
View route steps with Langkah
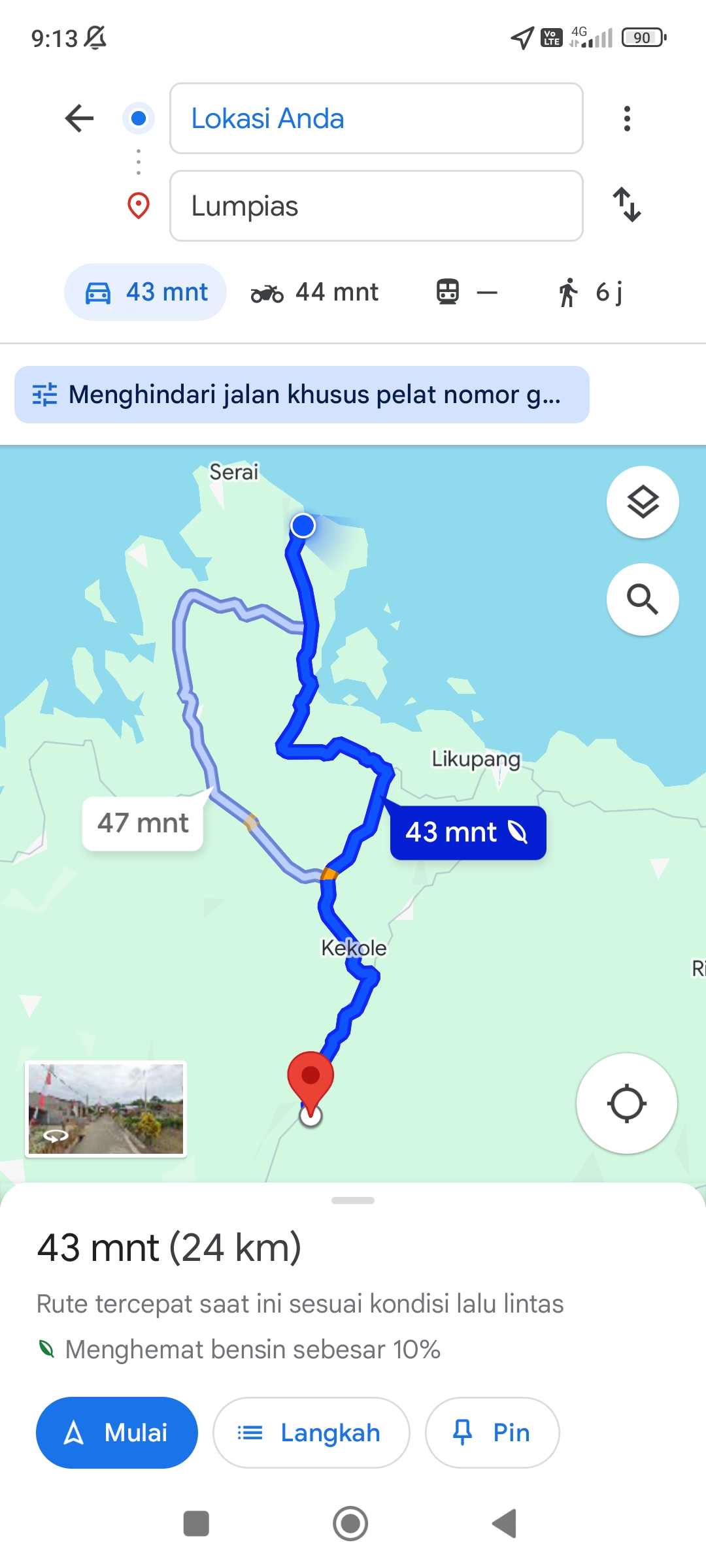pos(311,1433)
